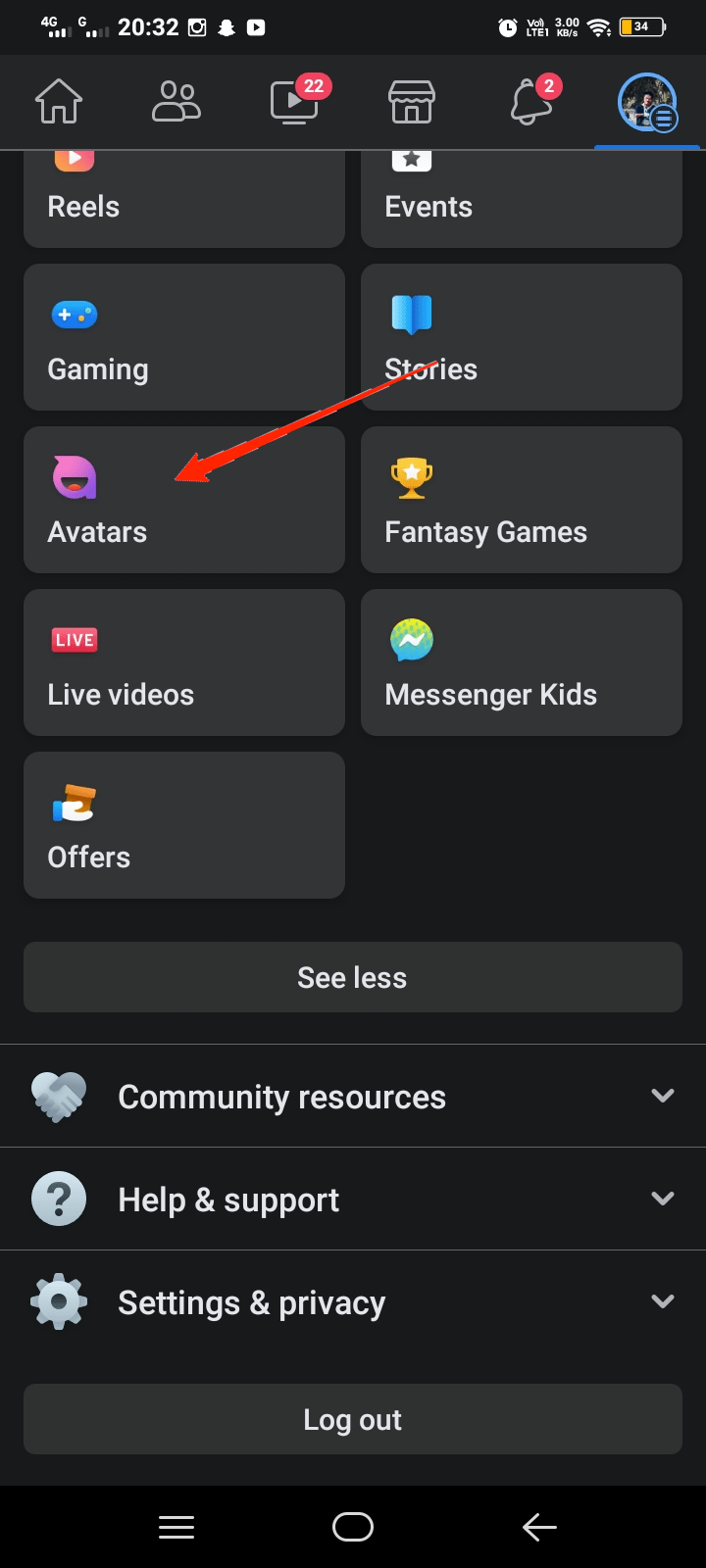Viewport: 706px width, 1568px height.
Task: Switch to the Watch video tab
Action: [x=294, y=102]
